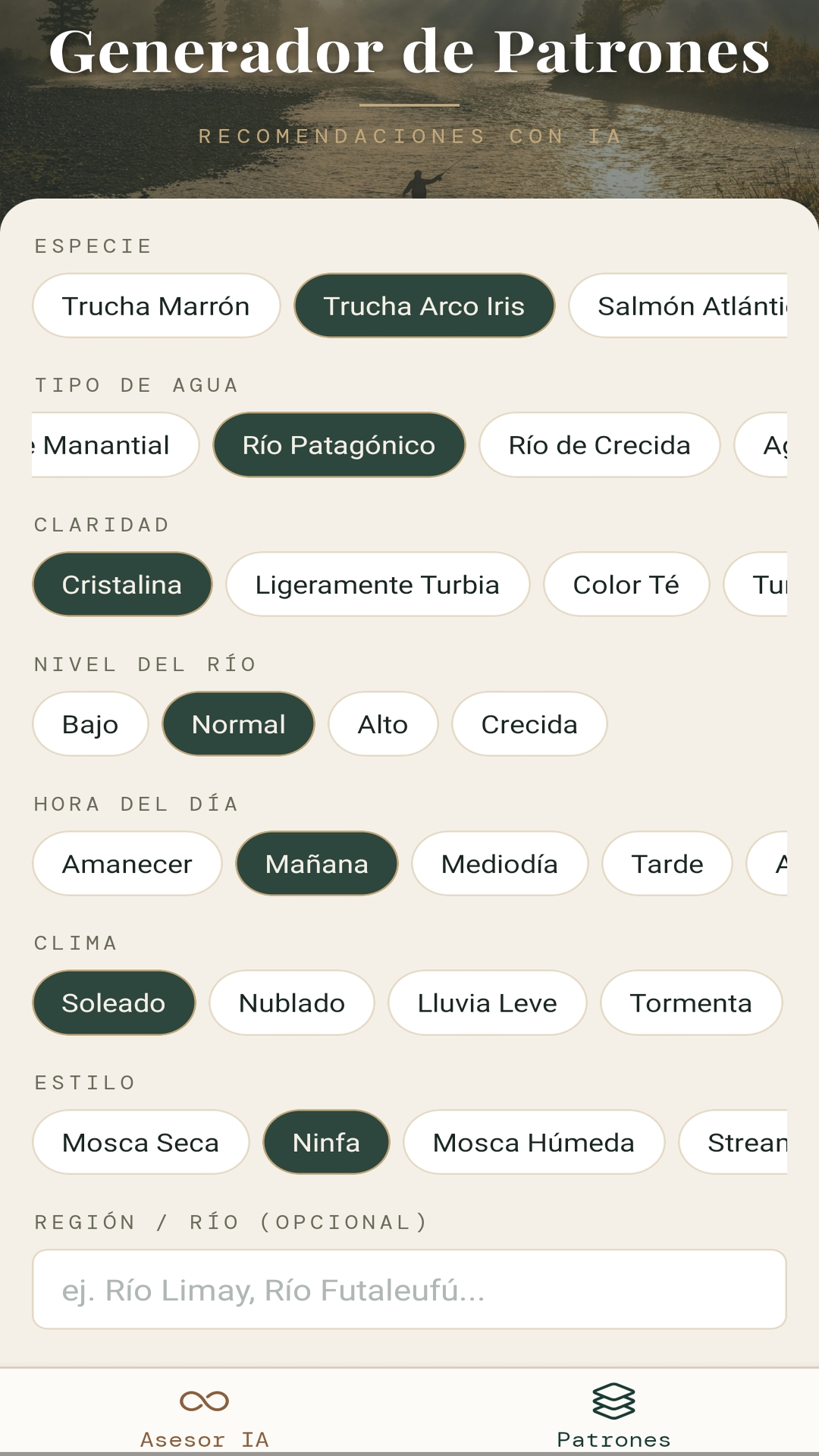Deselect the Trucha Arco Iris chip

click(424, 306)
